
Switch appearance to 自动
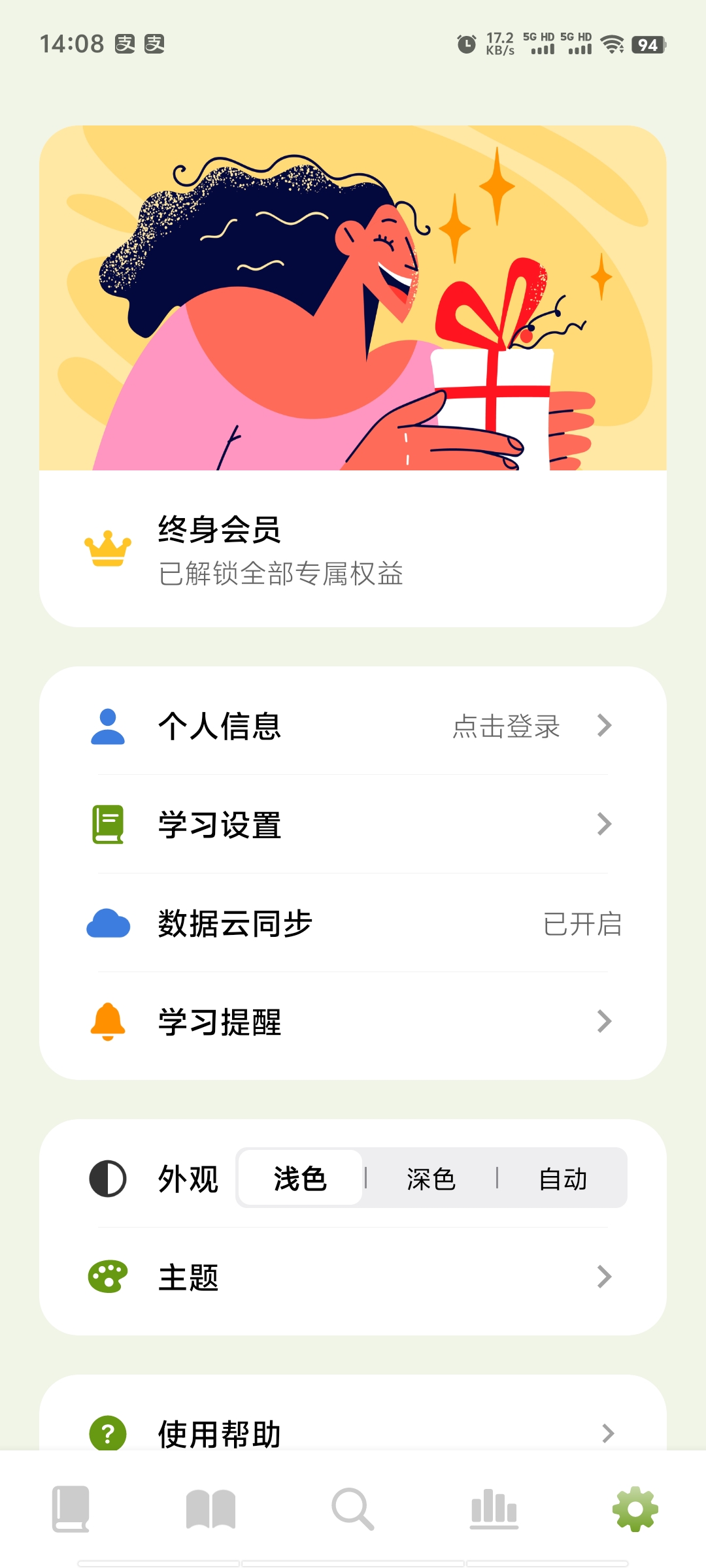click(562, 1177)
